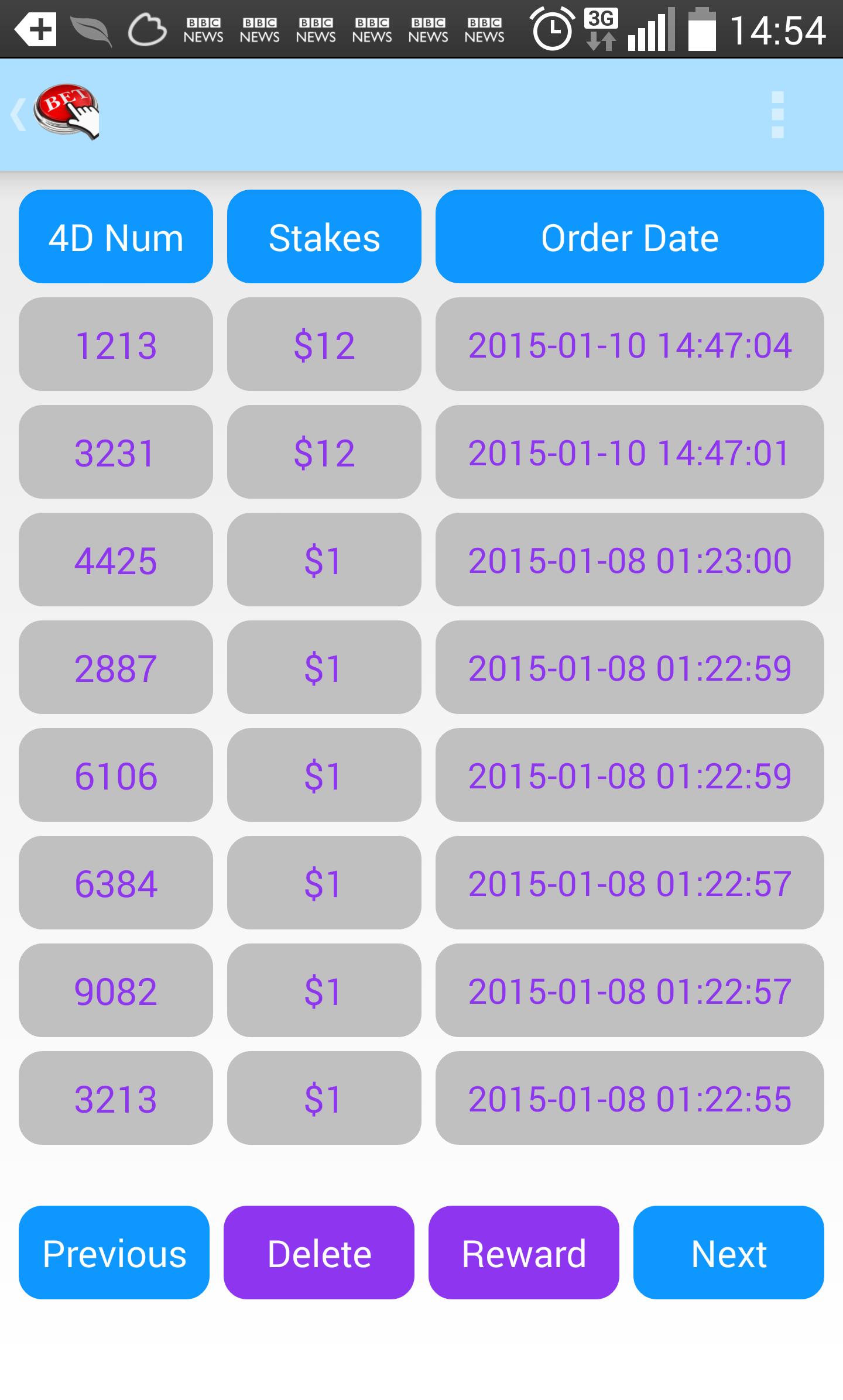Image resolution: width=843 pixels, height=1400 pixels.
Task: Select the 3213 bet entry
Action: [116, 1099]
